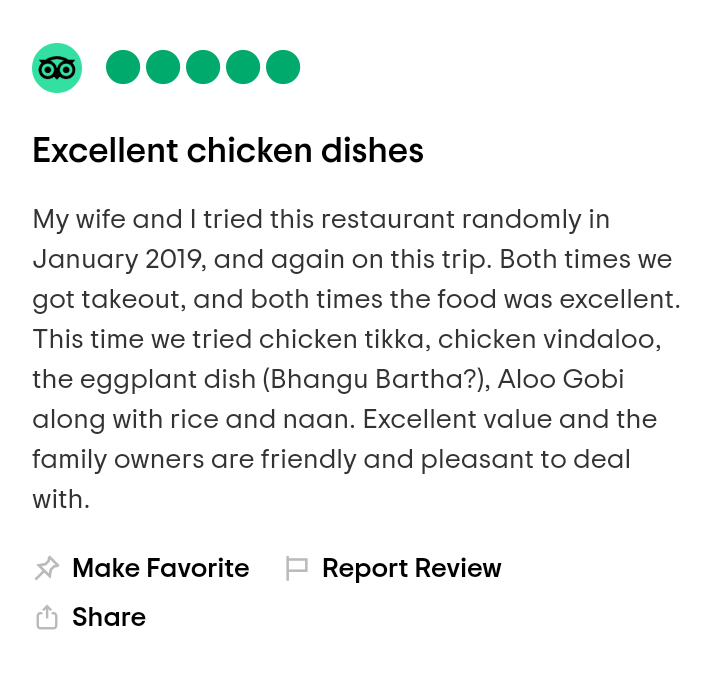This screenshot has height=684, width=720.
Task: Report this review
Action: (x=393, y=568)
